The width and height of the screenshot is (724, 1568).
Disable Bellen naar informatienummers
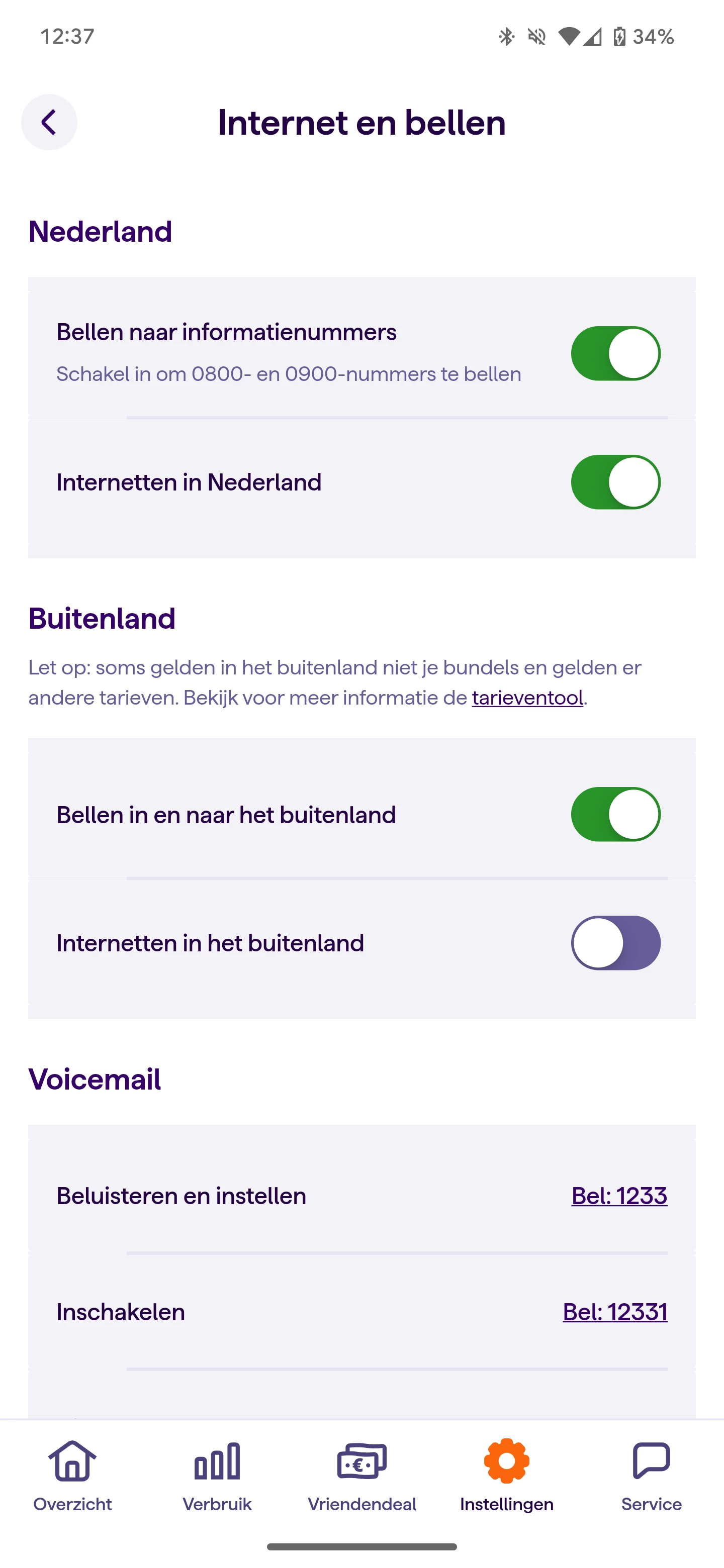pos(615,354)
